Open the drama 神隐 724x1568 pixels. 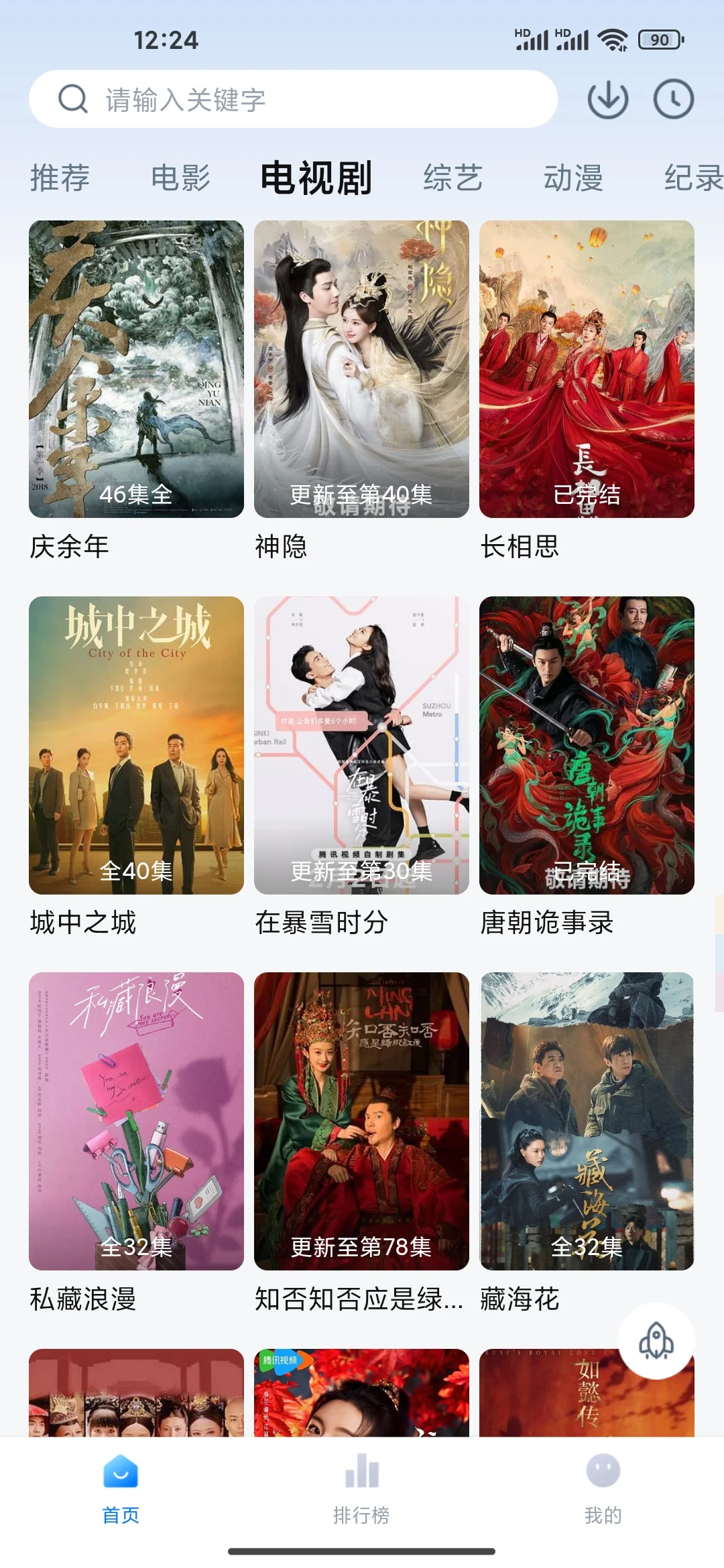point(361,369)
